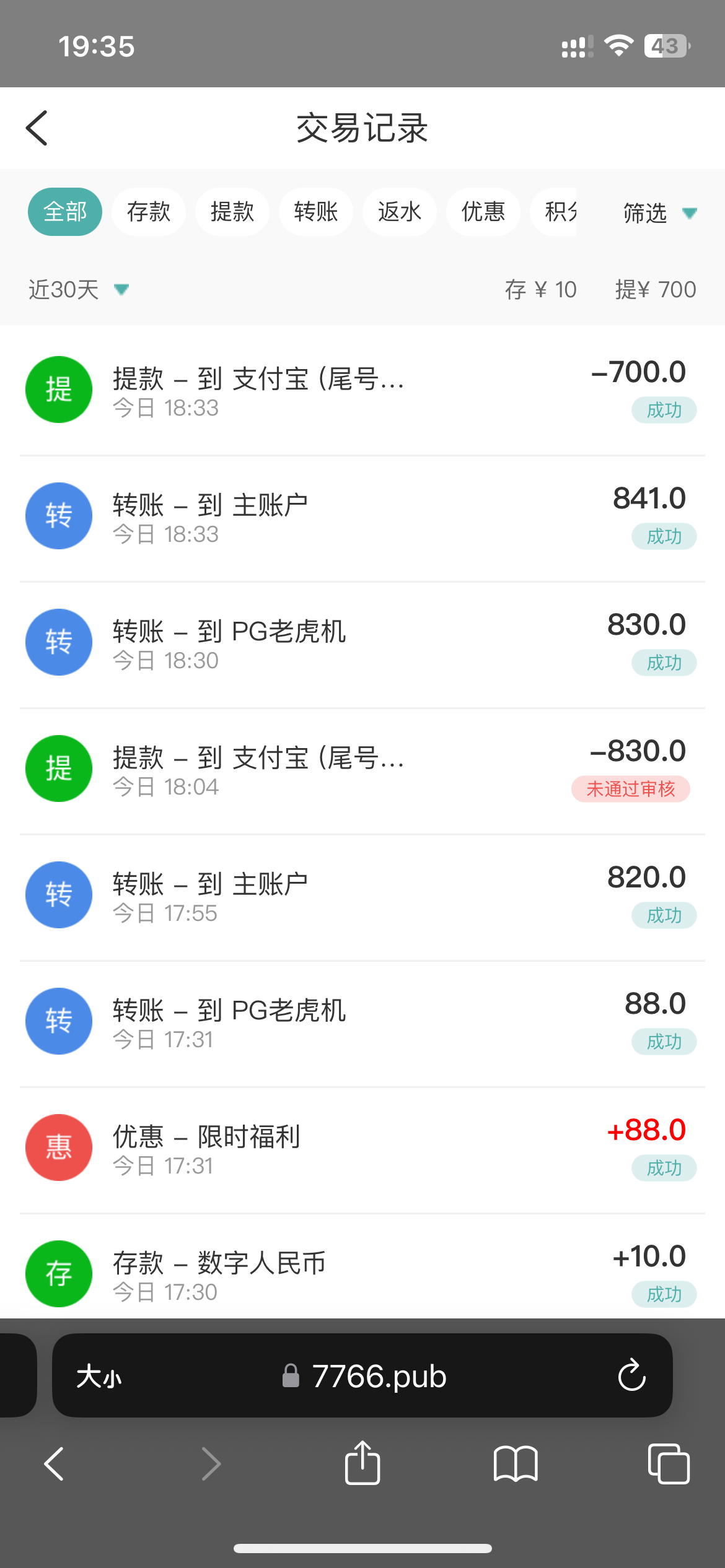Switch to the 存款 filter
This screenshot has height=1568, width=725.
149,212
